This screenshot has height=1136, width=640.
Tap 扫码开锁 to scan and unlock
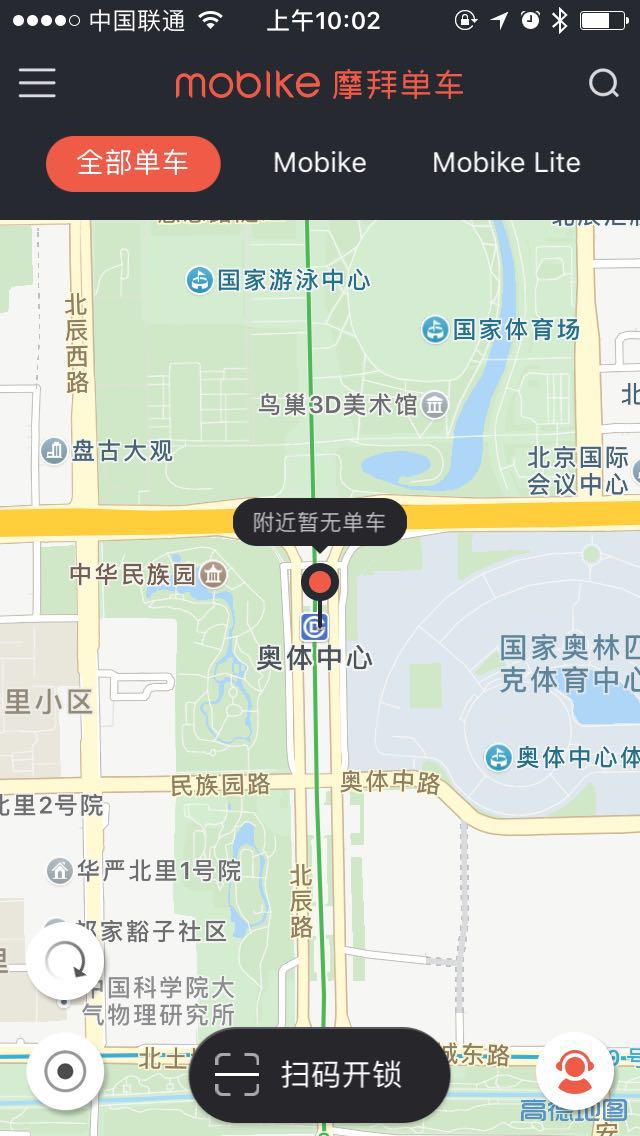click(320, 1075)
